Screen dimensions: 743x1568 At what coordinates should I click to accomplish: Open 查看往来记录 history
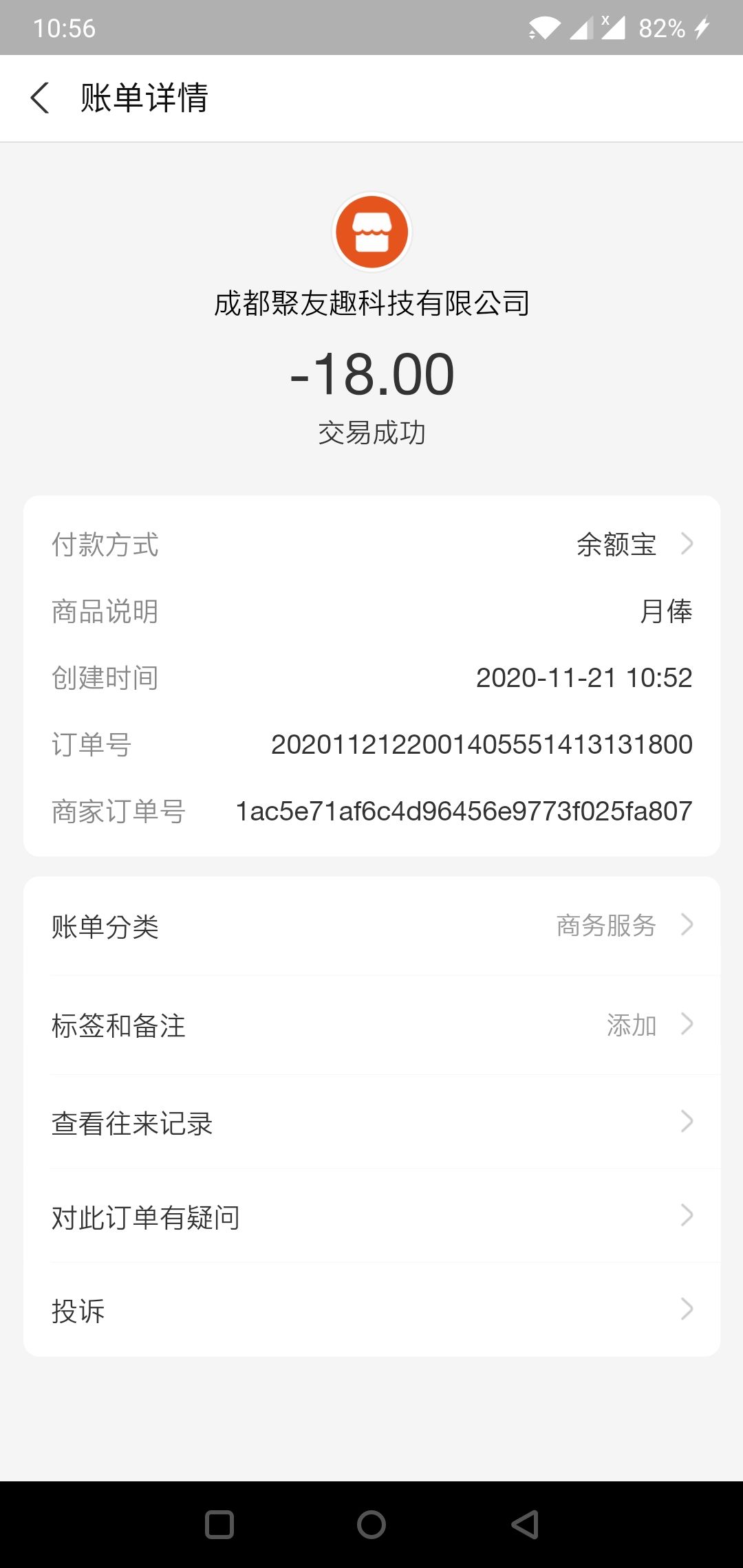click(371, 1123)
